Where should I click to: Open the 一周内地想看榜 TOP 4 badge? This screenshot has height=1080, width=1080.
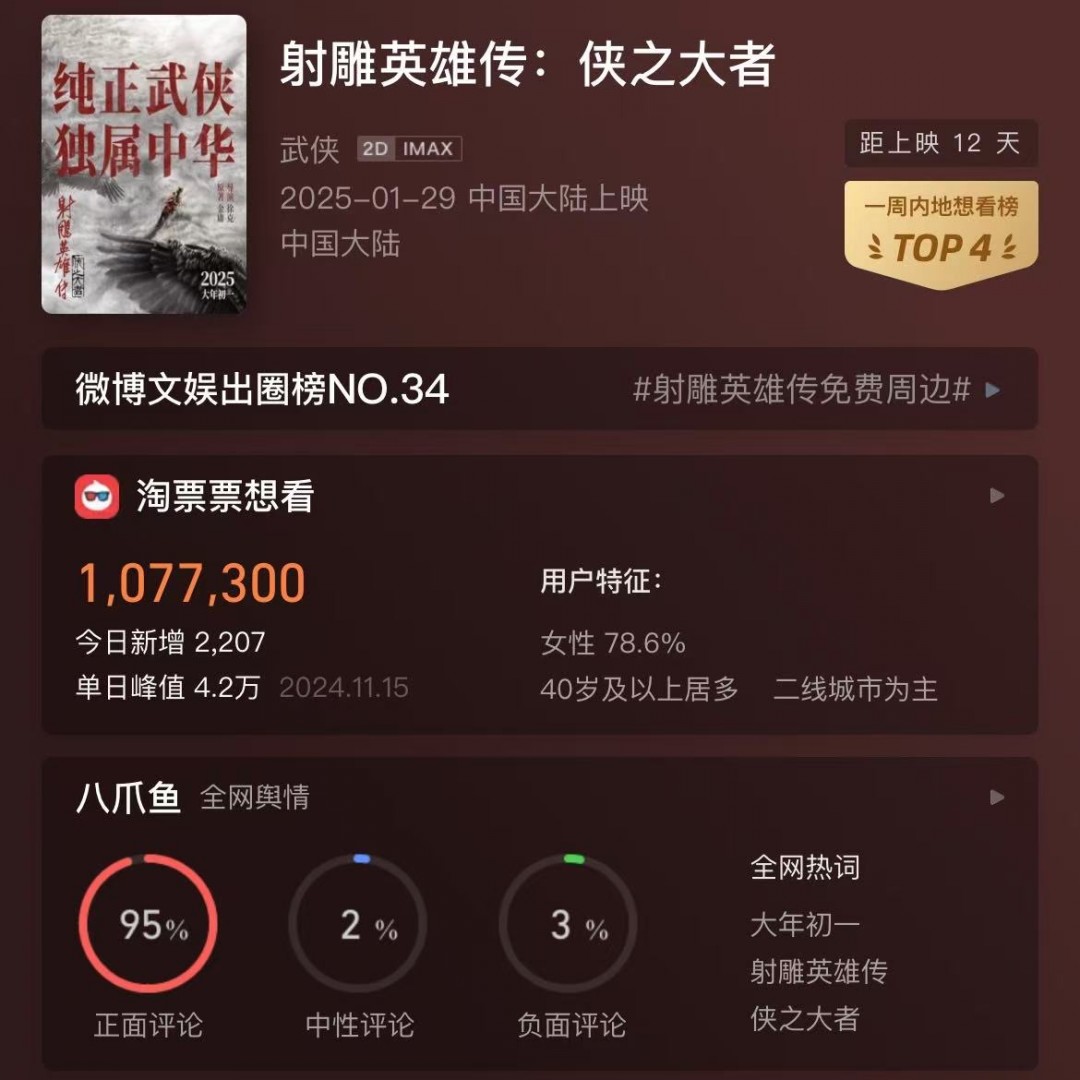pos(941,232)
